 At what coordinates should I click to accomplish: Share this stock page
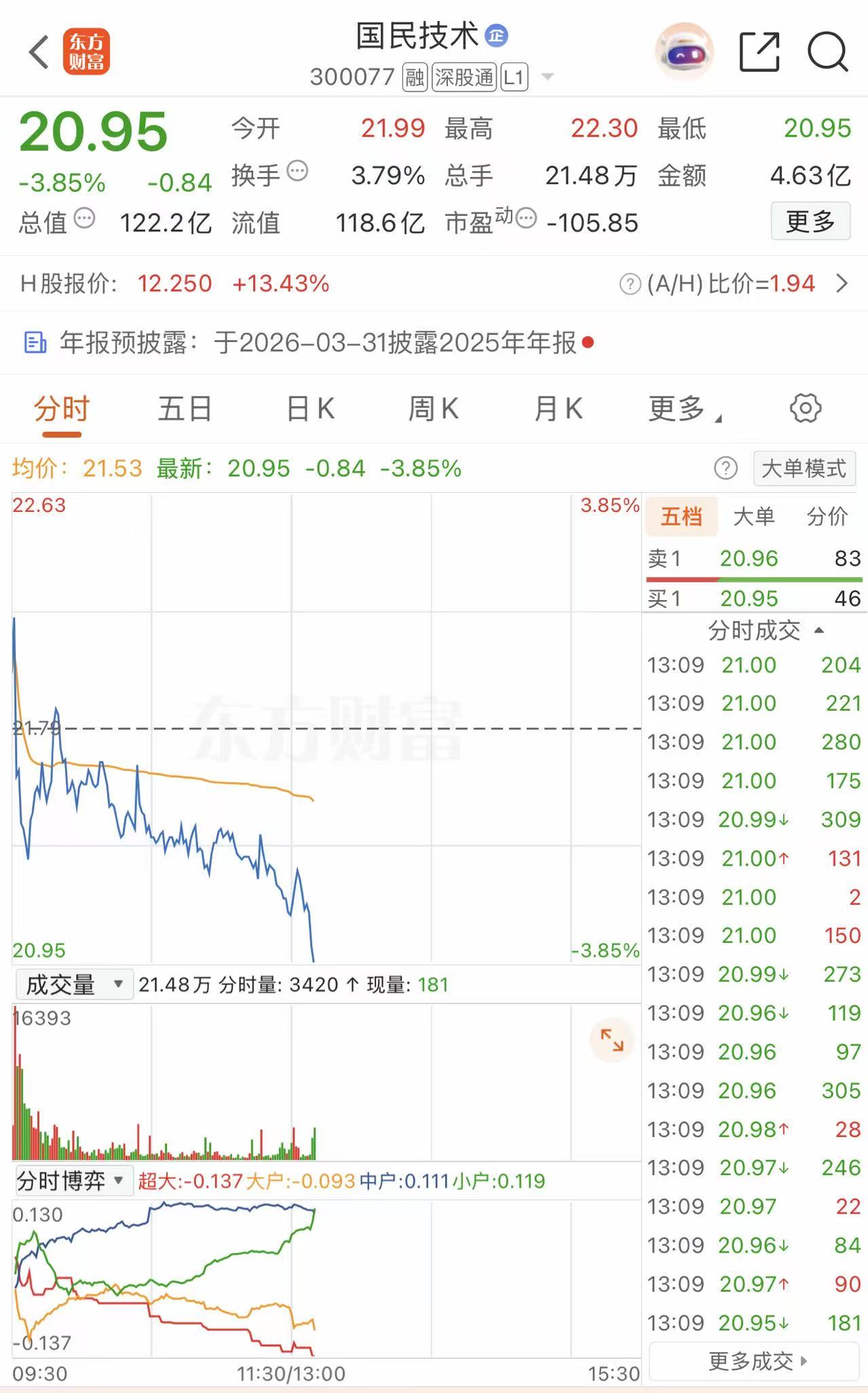(759, 52)
